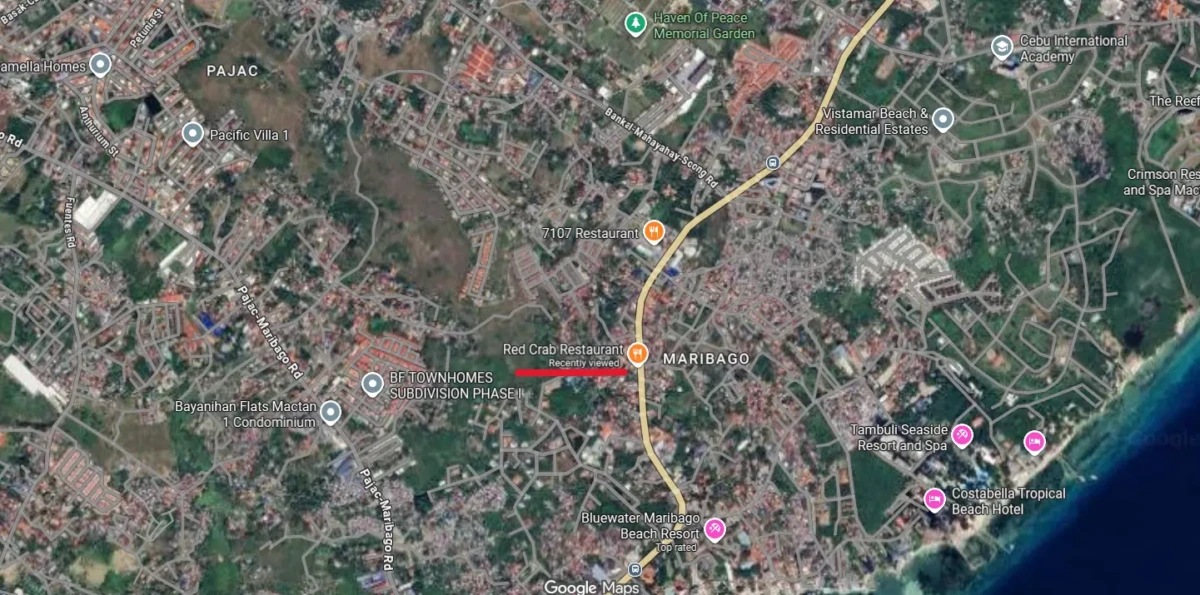Image resolution: width=1200 pixels, height=595 pixels.
Task: Select Bluewater Maribago Beach Resort pin
Action: click(715, 529)
